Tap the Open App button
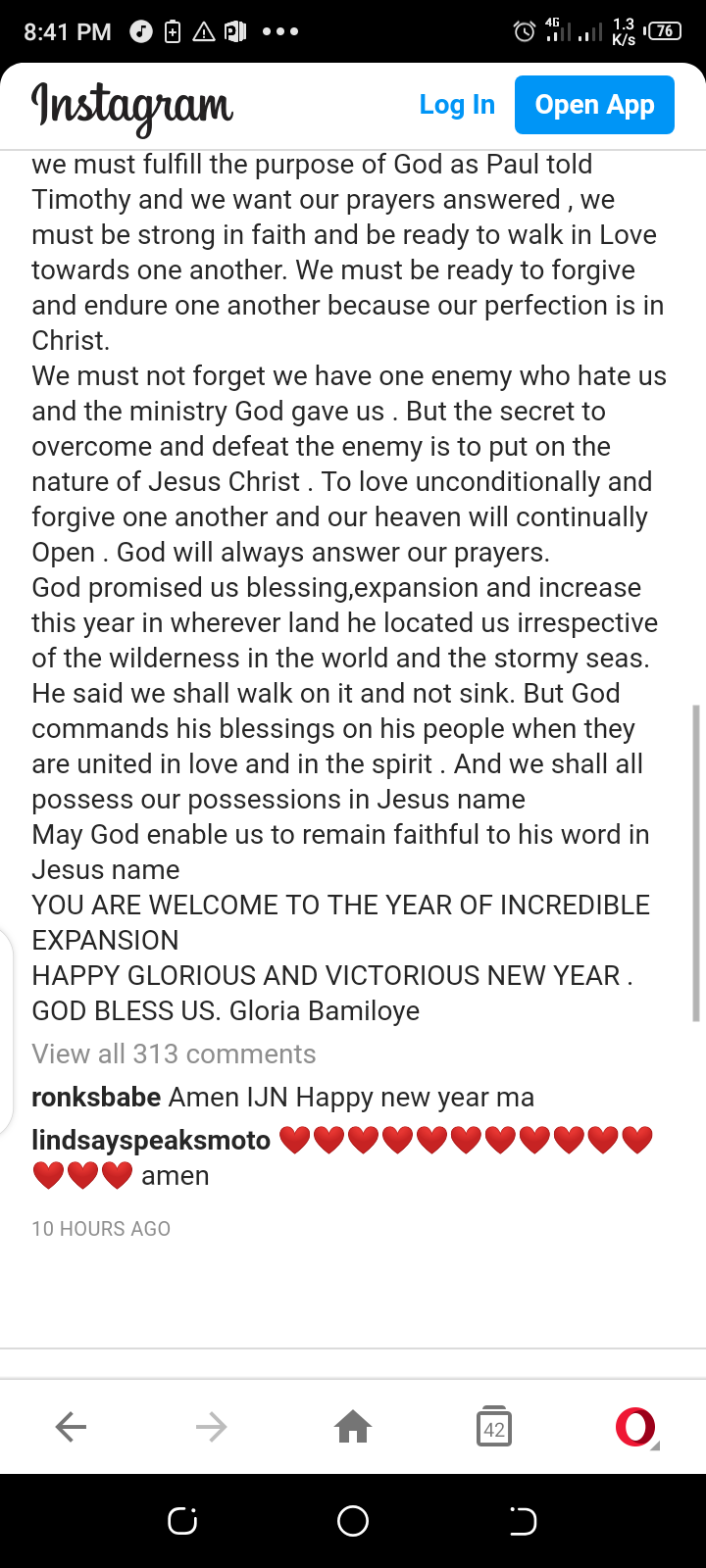The height and width of the screenshot is (1568, 706). coord(594,105)
